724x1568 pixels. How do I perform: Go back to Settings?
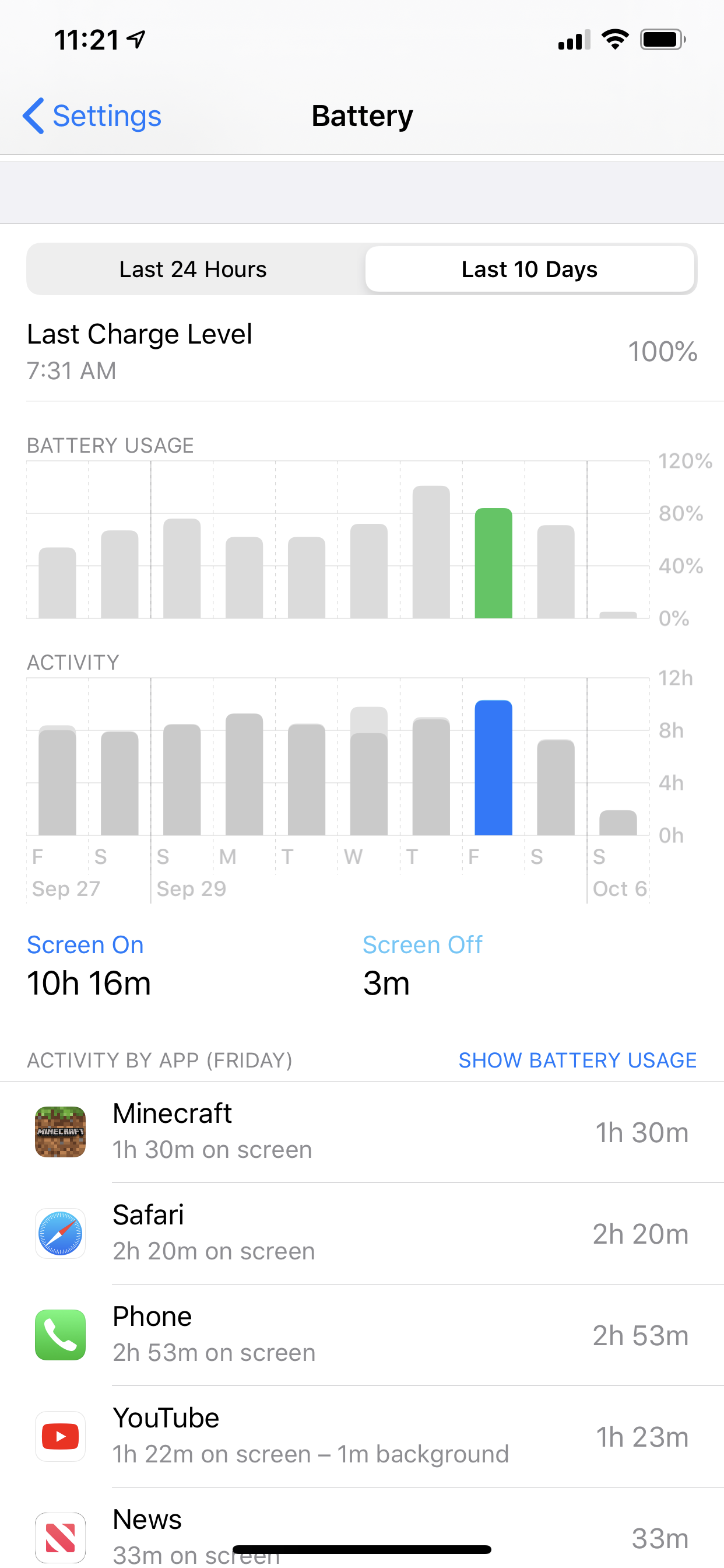pyautogui.click(x=93, y=116)
